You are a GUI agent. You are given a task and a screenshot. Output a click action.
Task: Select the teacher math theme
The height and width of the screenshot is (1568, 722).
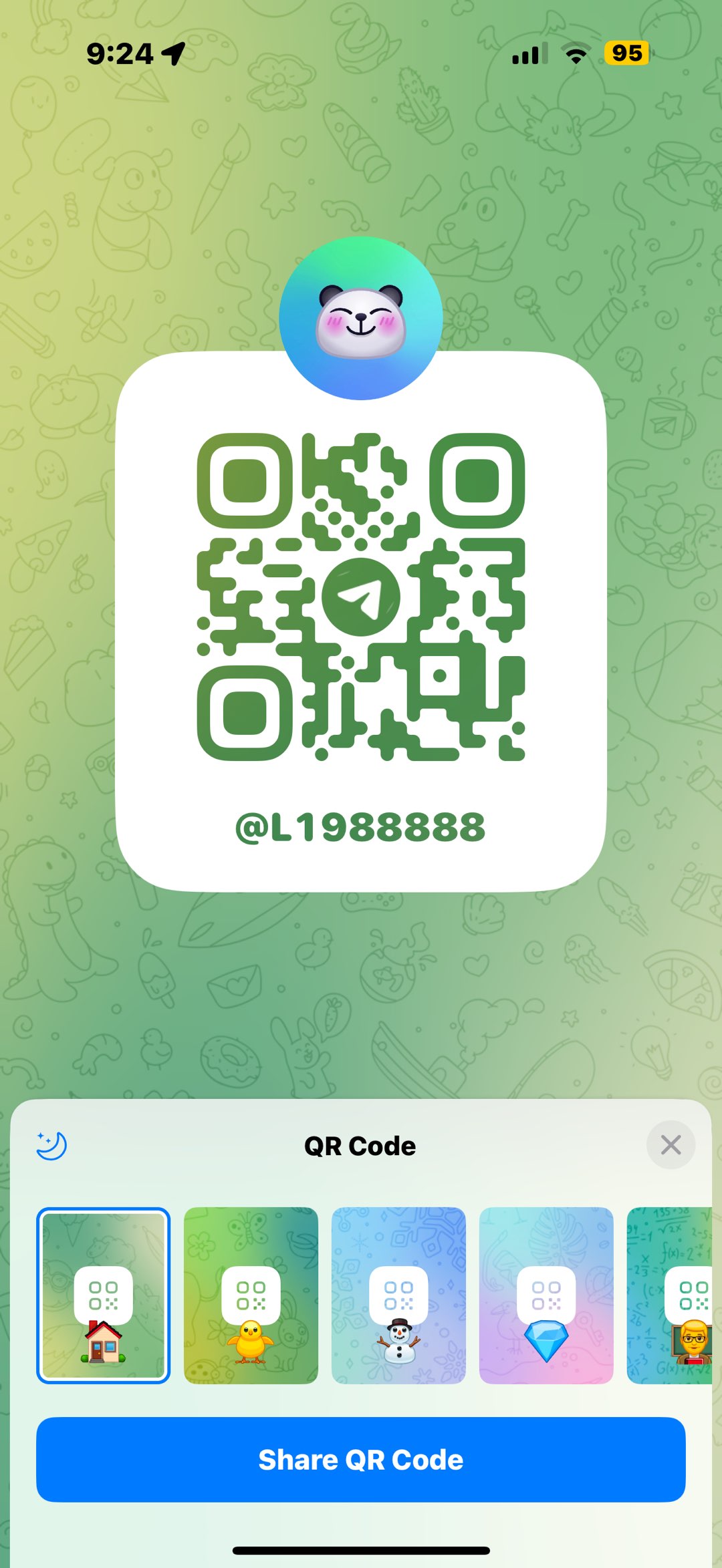point(672,1295)
